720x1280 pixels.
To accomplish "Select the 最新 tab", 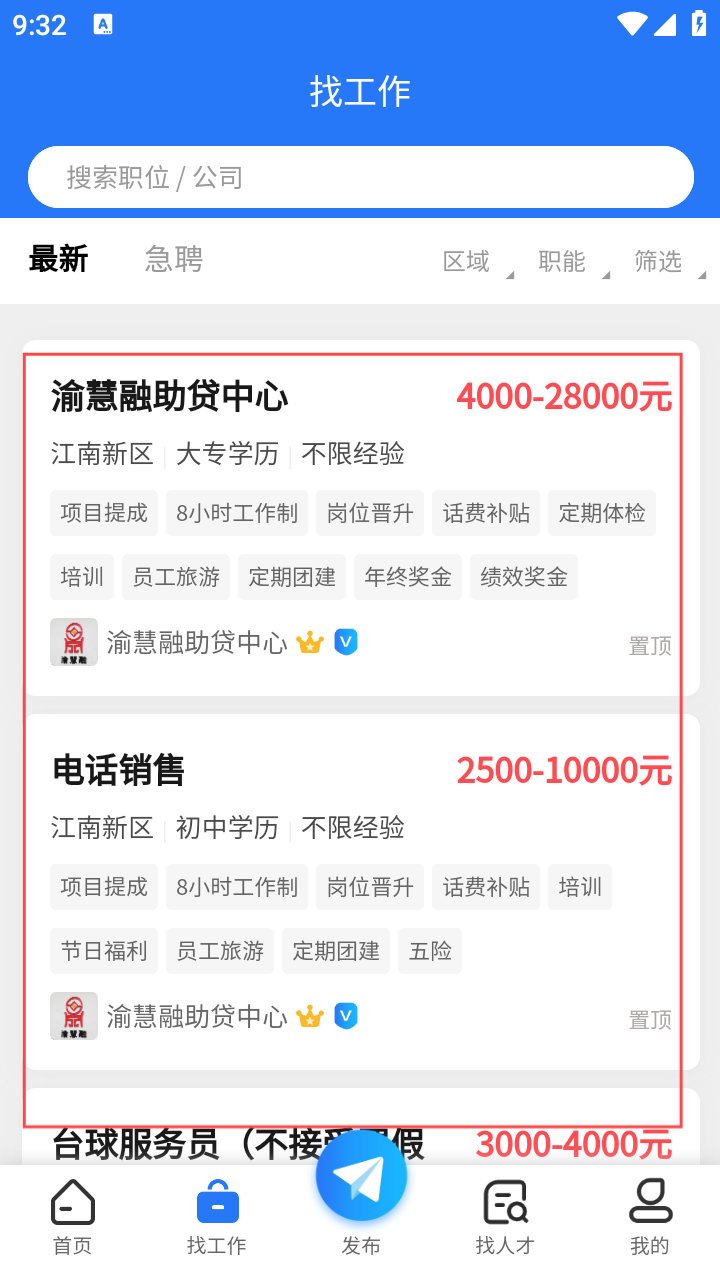I will tap(59, 259).
